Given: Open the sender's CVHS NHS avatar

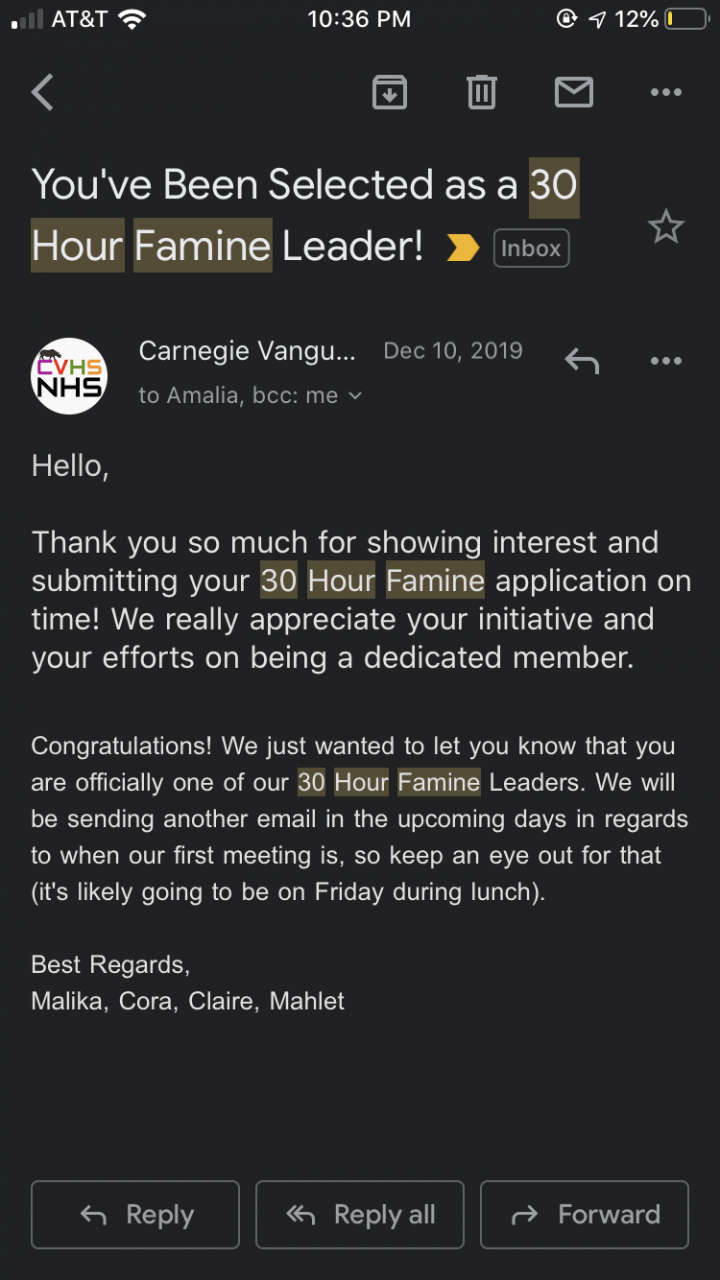Looking at the screenshot, I should tap(69, 375).
